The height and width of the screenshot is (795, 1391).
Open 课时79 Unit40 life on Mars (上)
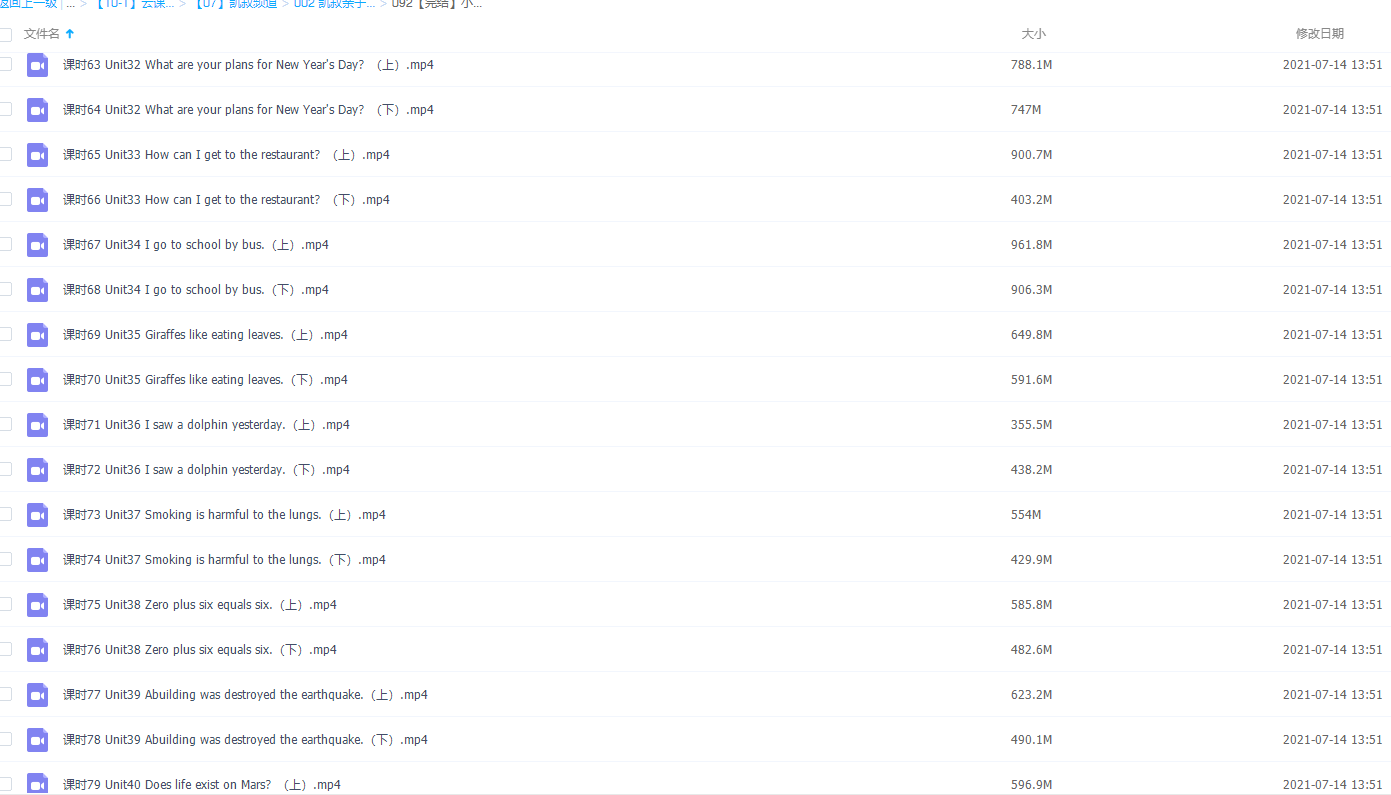tap(202, 785)
